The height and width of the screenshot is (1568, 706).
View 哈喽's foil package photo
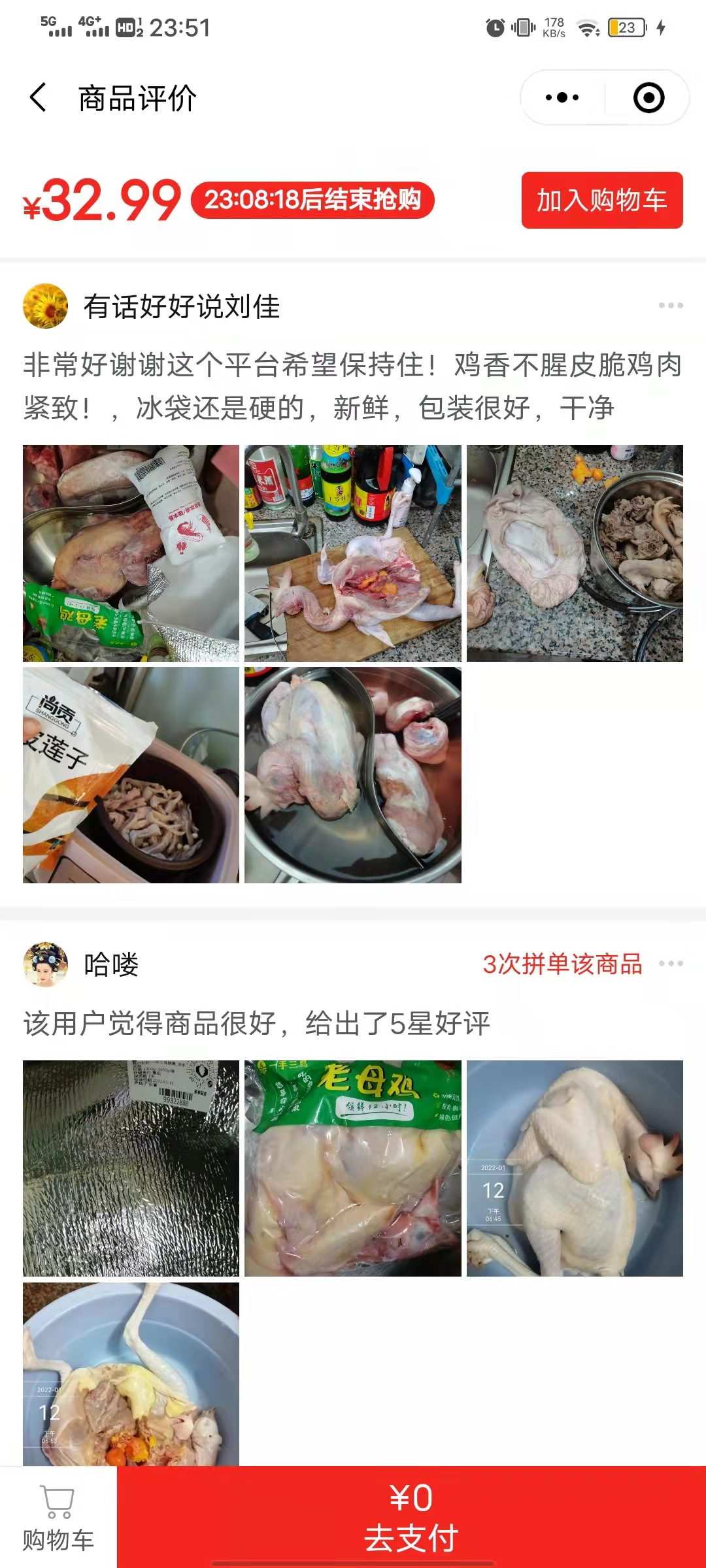tap(131, 1168)
